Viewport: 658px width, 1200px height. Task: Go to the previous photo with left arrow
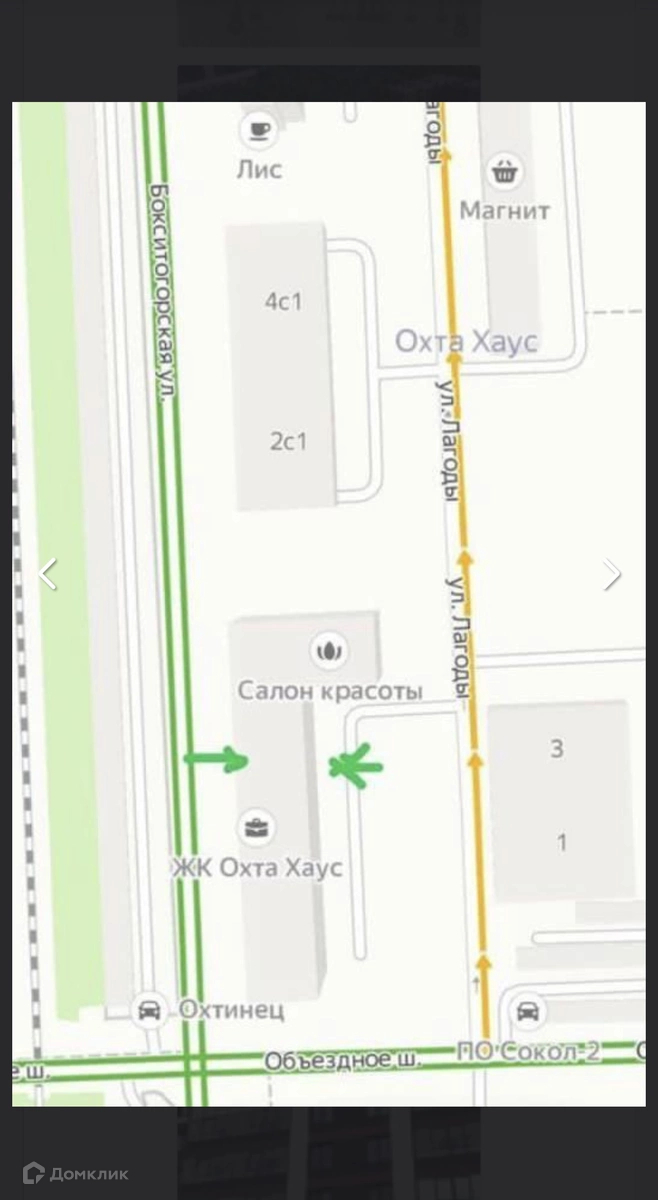(47, 574)
